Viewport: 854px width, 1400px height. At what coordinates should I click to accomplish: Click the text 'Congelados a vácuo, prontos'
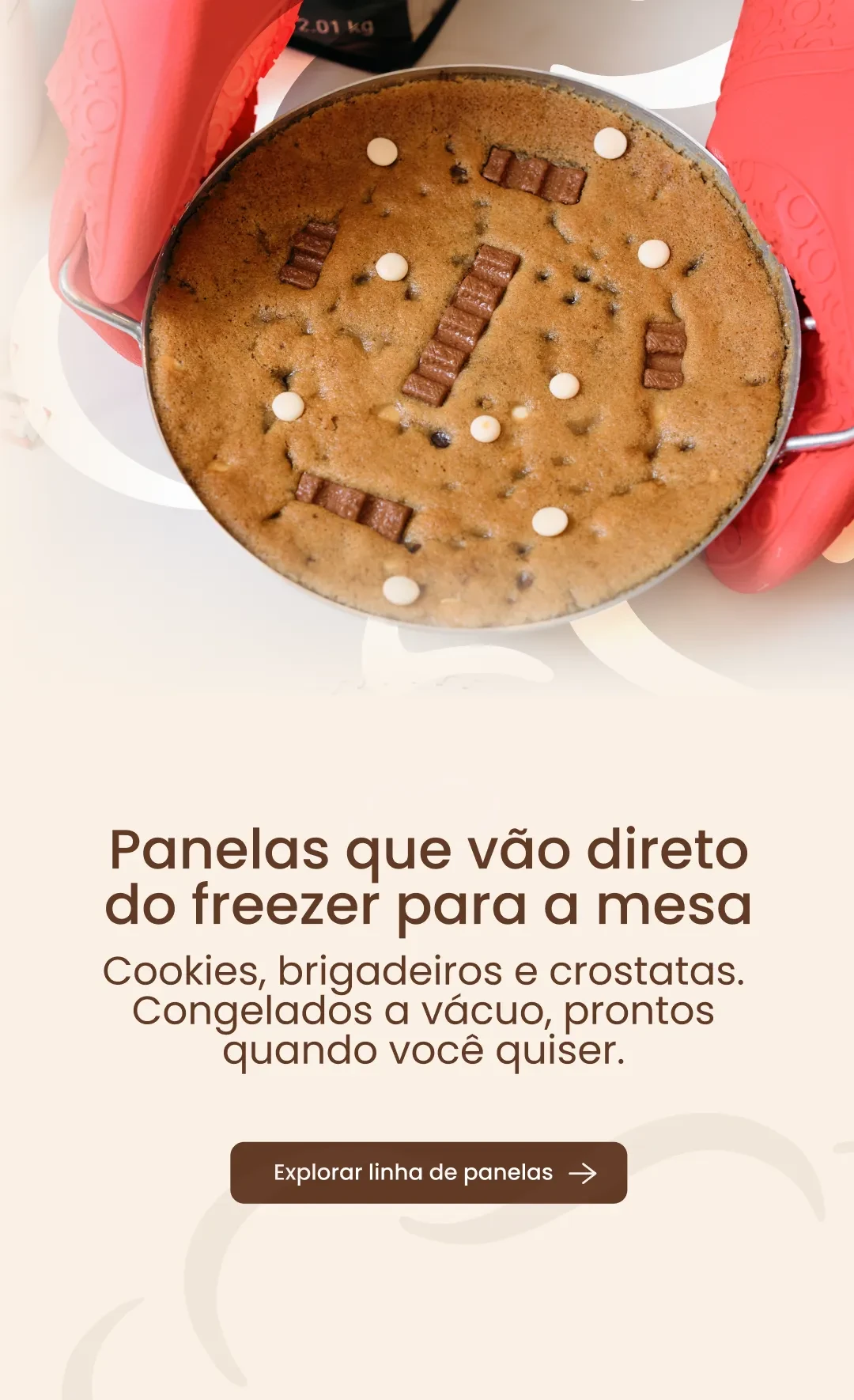pyautogui.click(x=427, y=1014)
